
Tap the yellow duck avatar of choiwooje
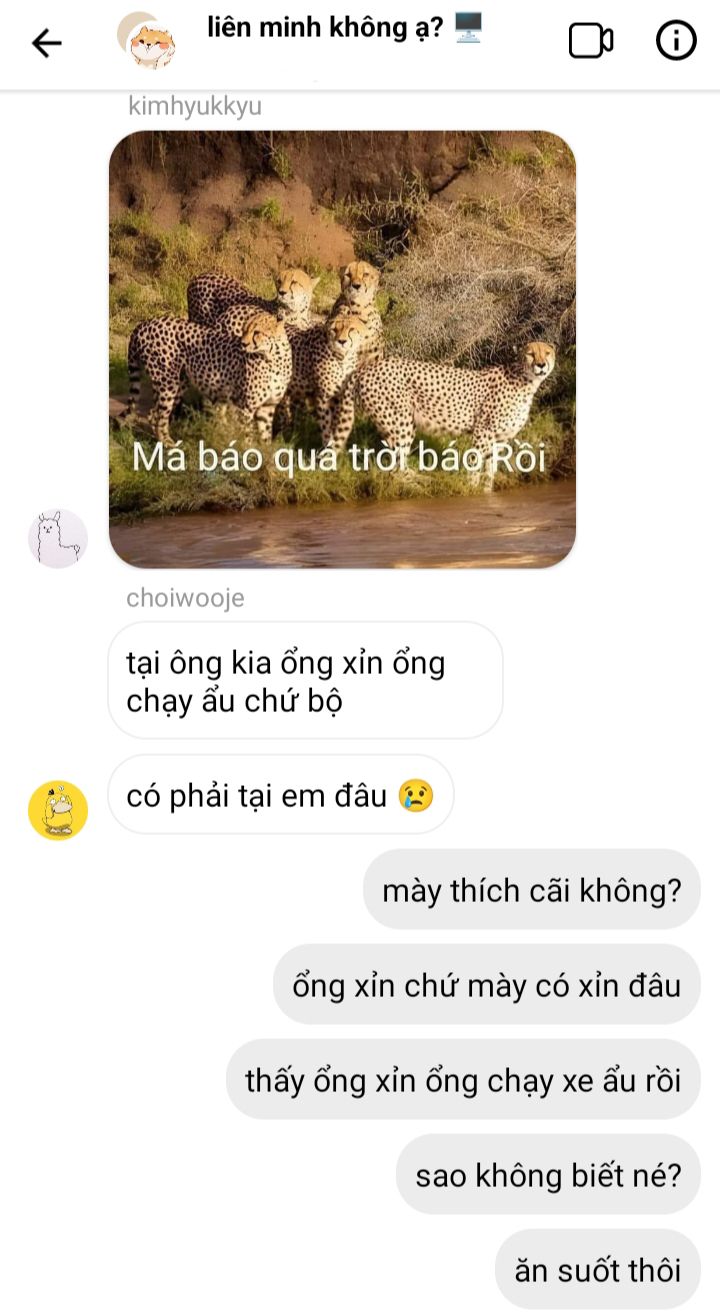58,810
